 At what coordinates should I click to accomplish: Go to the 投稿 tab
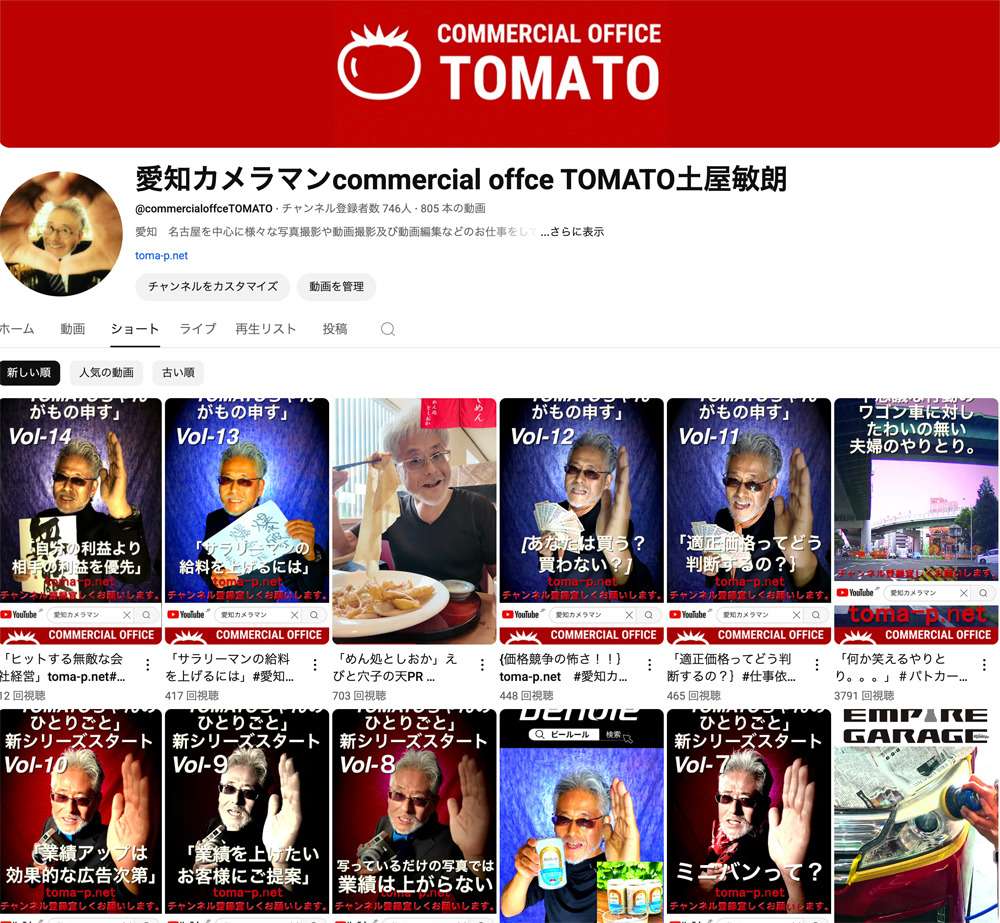(x=335, y=329)
